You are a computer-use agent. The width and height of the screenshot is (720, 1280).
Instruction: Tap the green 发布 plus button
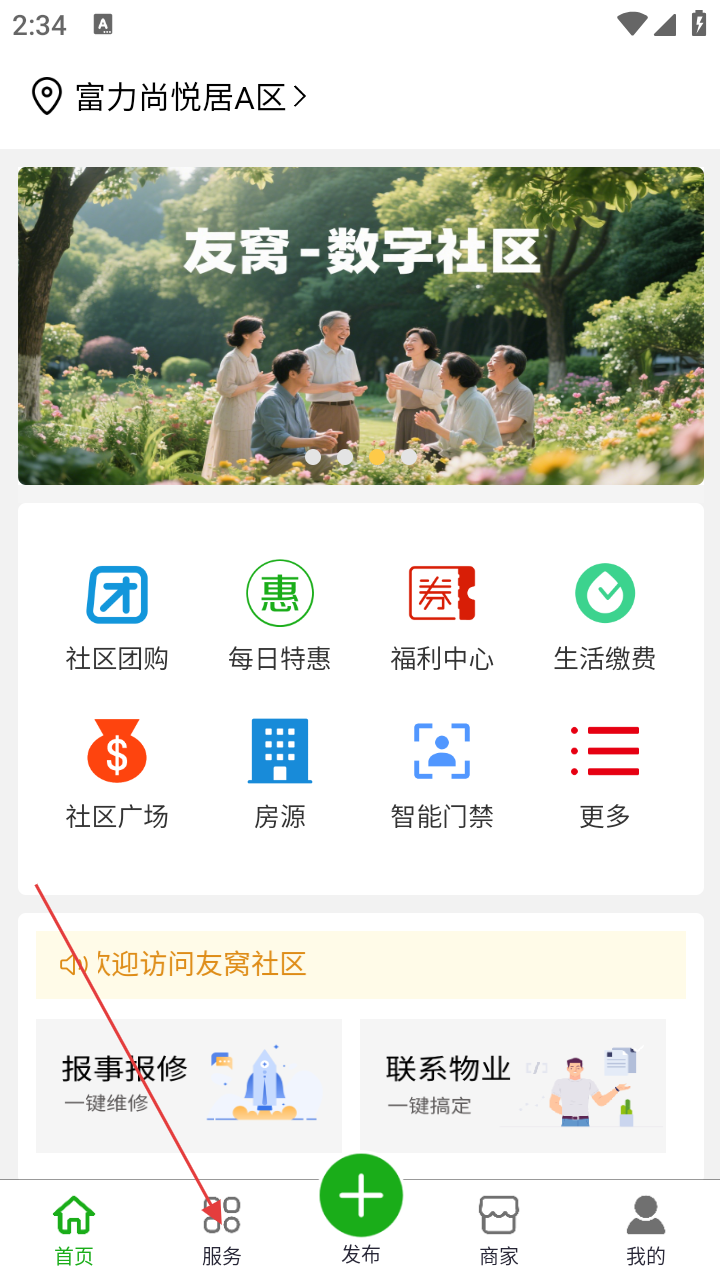[x=361, y=1196]
